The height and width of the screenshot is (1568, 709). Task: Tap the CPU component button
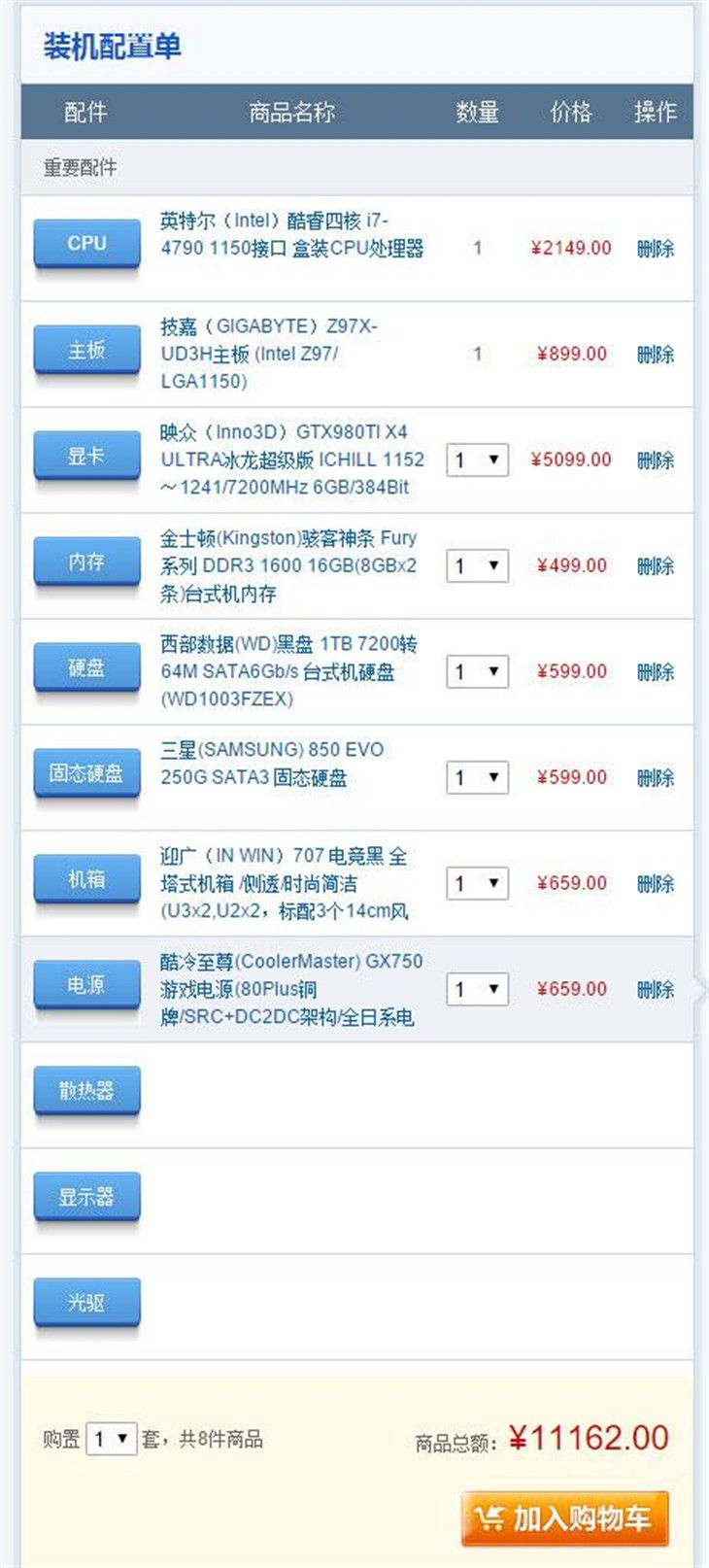[x=86, y=244]
